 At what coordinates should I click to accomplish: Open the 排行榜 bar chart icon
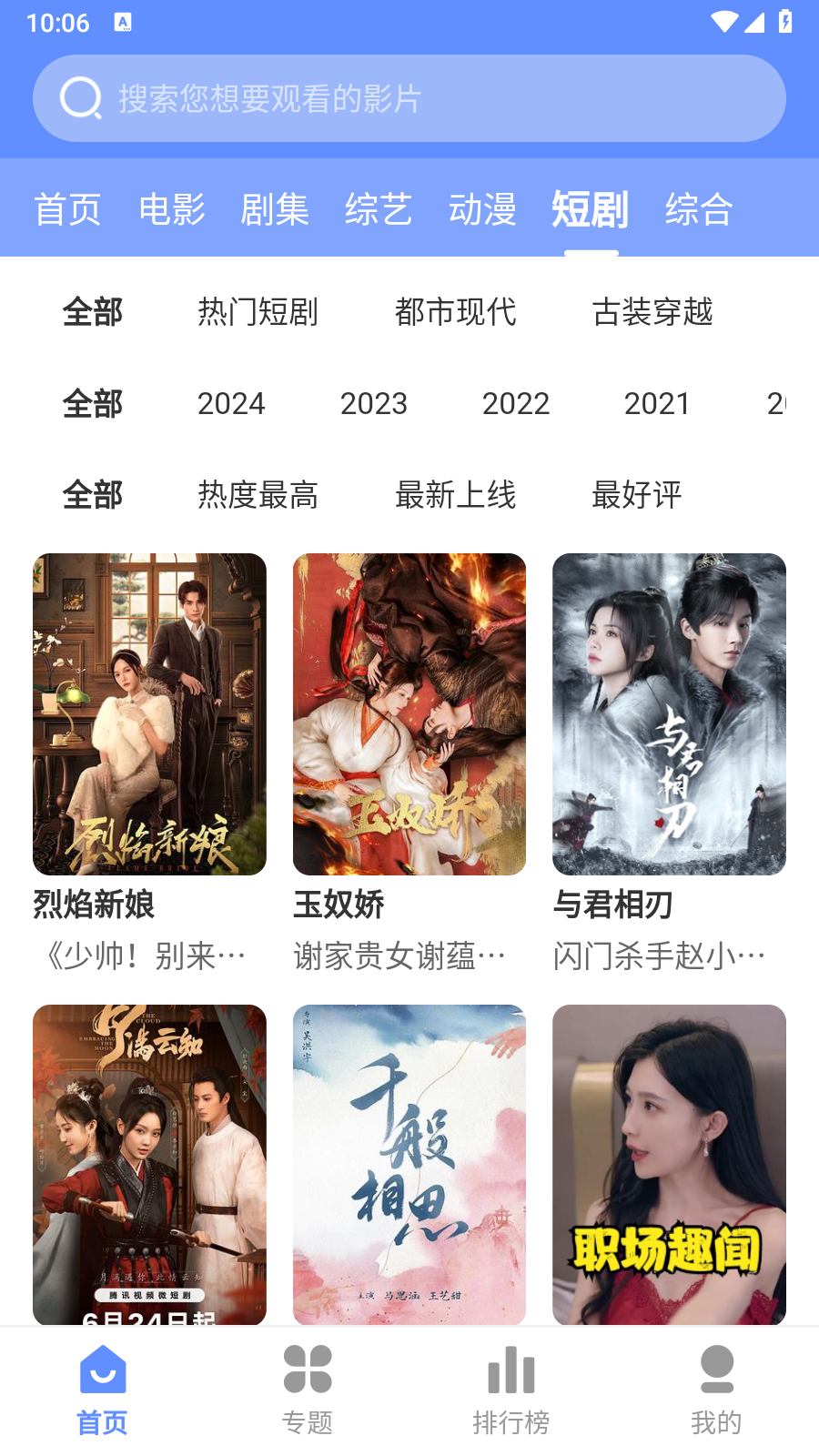[511, 1368]
